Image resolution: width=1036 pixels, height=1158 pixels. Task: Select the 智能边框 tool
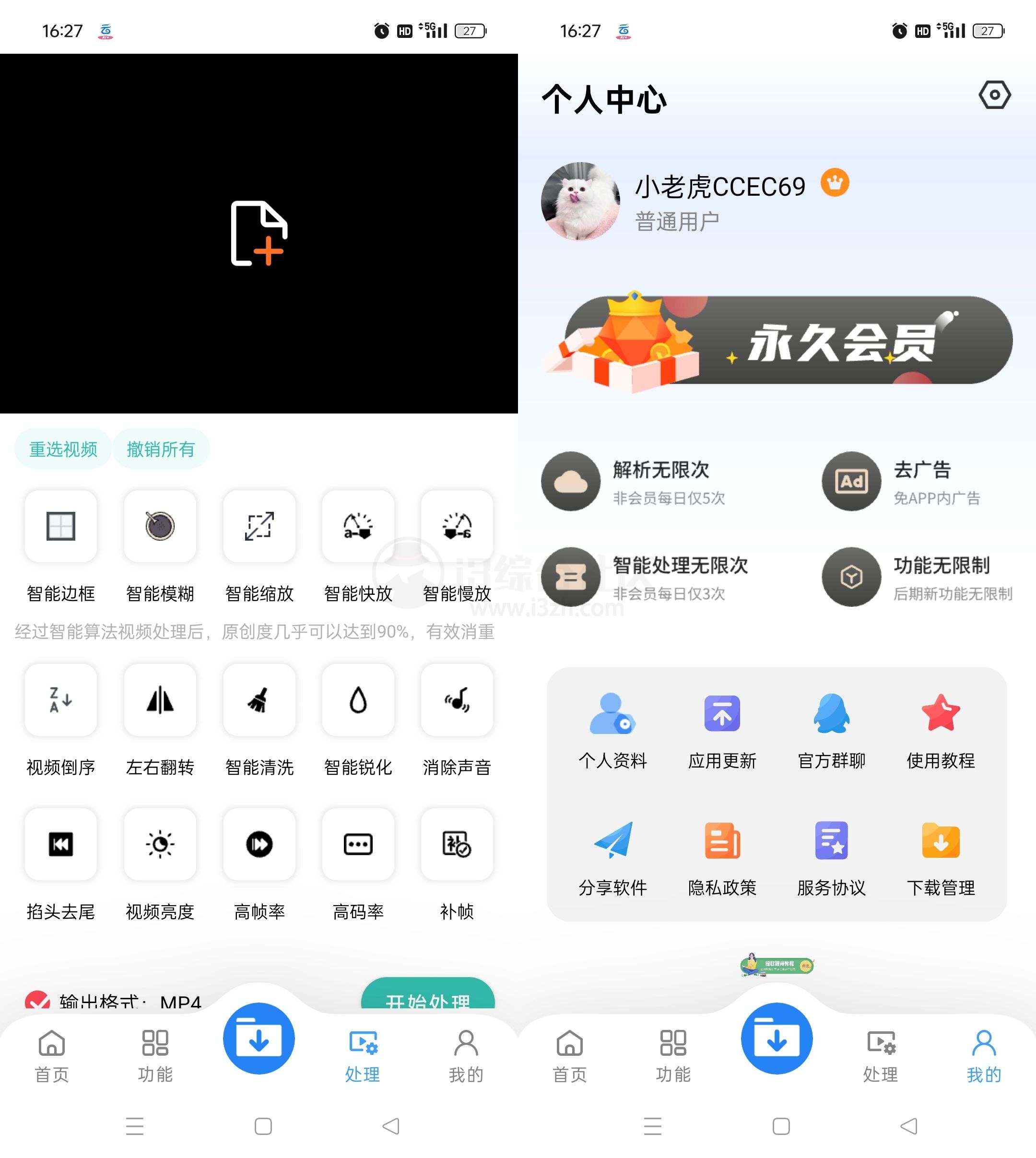tap(61, 527)
